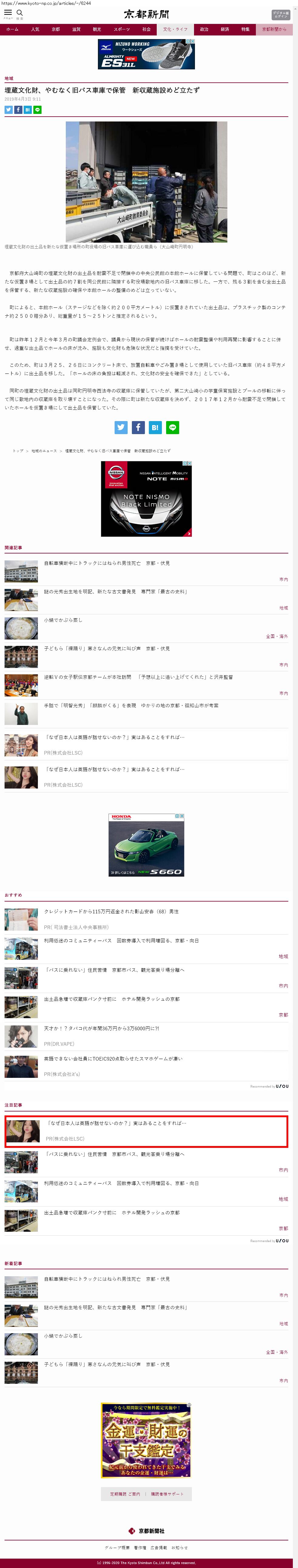298x1568 pixels.
Task: Open the お問い合わせ footer link
Action: [x=180, y=1547]
